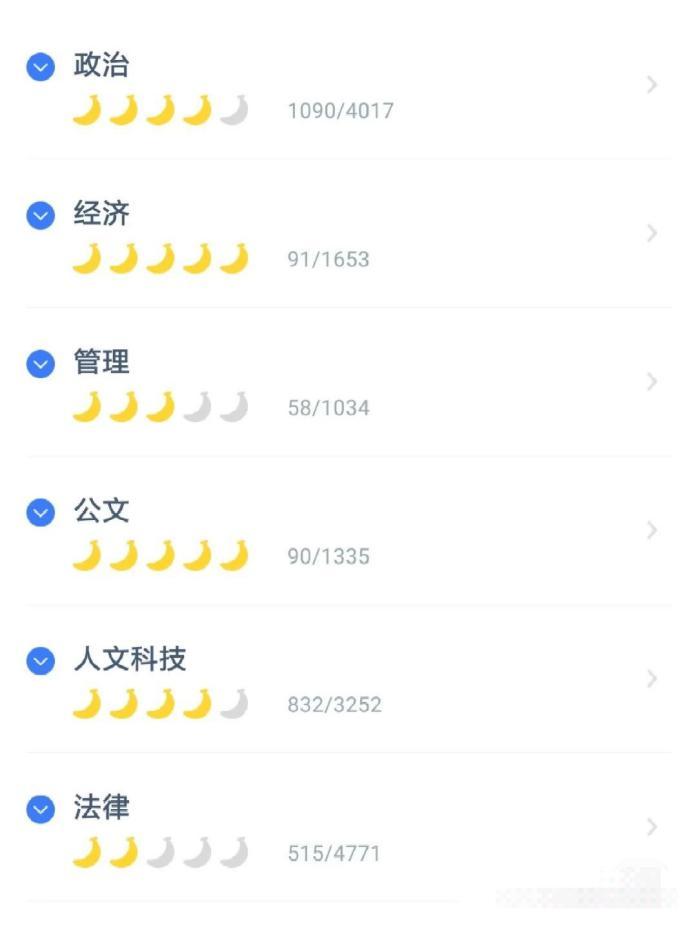
Task: Open the 政治 row arrow
Action: click(x=652, y=85)
